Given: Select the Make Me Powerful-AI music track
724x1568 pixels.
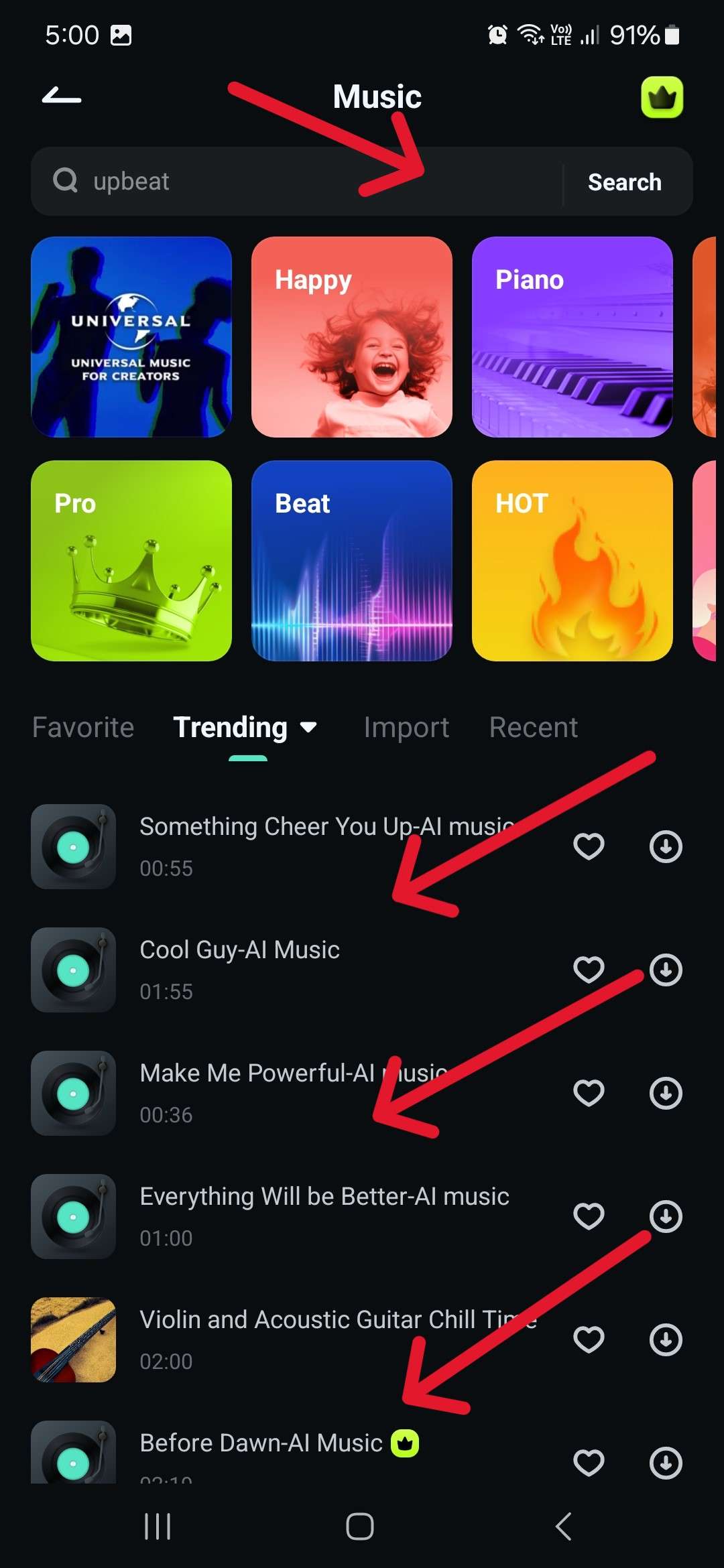Looking at the screenshot, I should [x=268, y=1093].
